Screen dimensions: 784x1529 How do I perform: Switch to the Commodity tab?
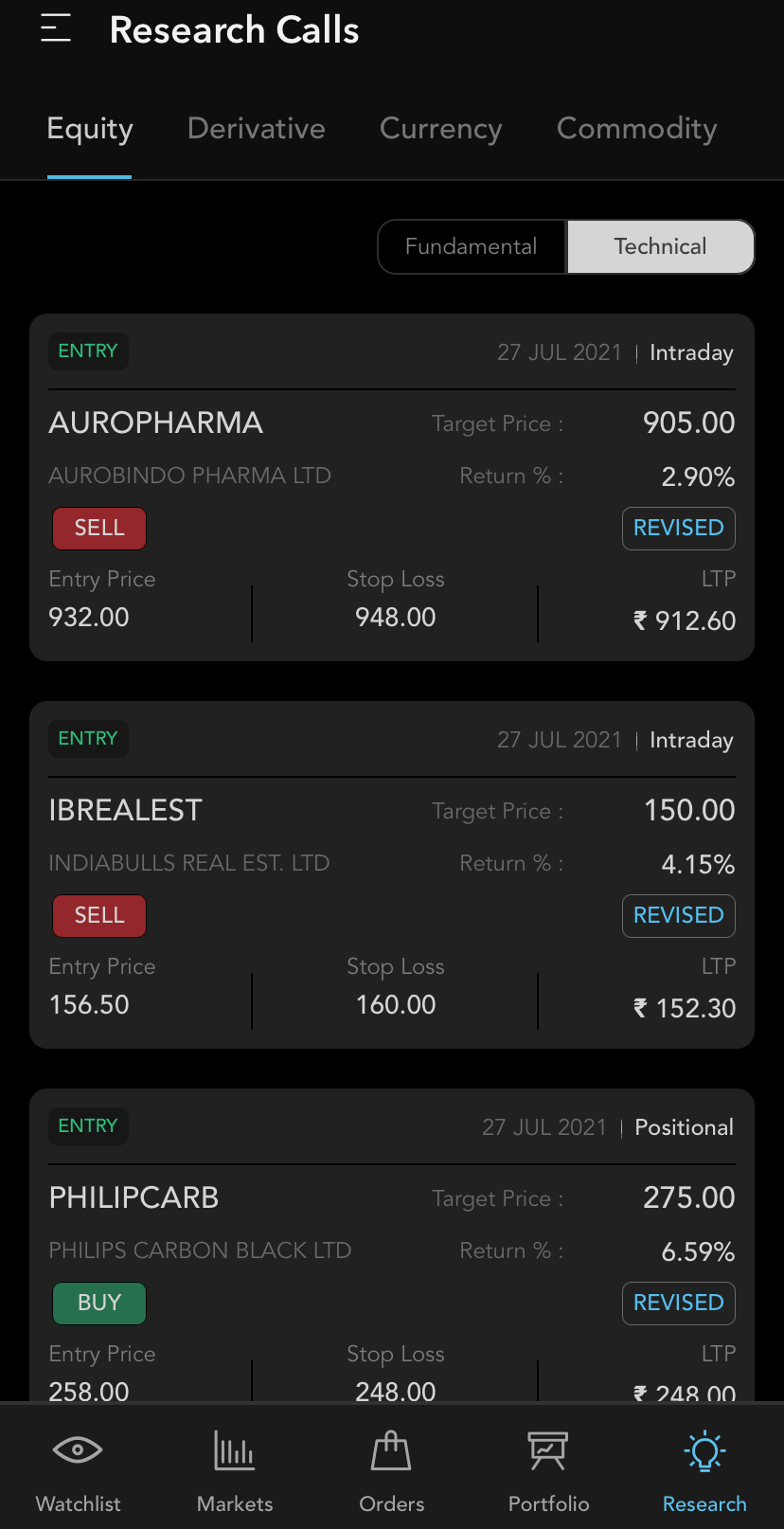[x=636, y=129]
